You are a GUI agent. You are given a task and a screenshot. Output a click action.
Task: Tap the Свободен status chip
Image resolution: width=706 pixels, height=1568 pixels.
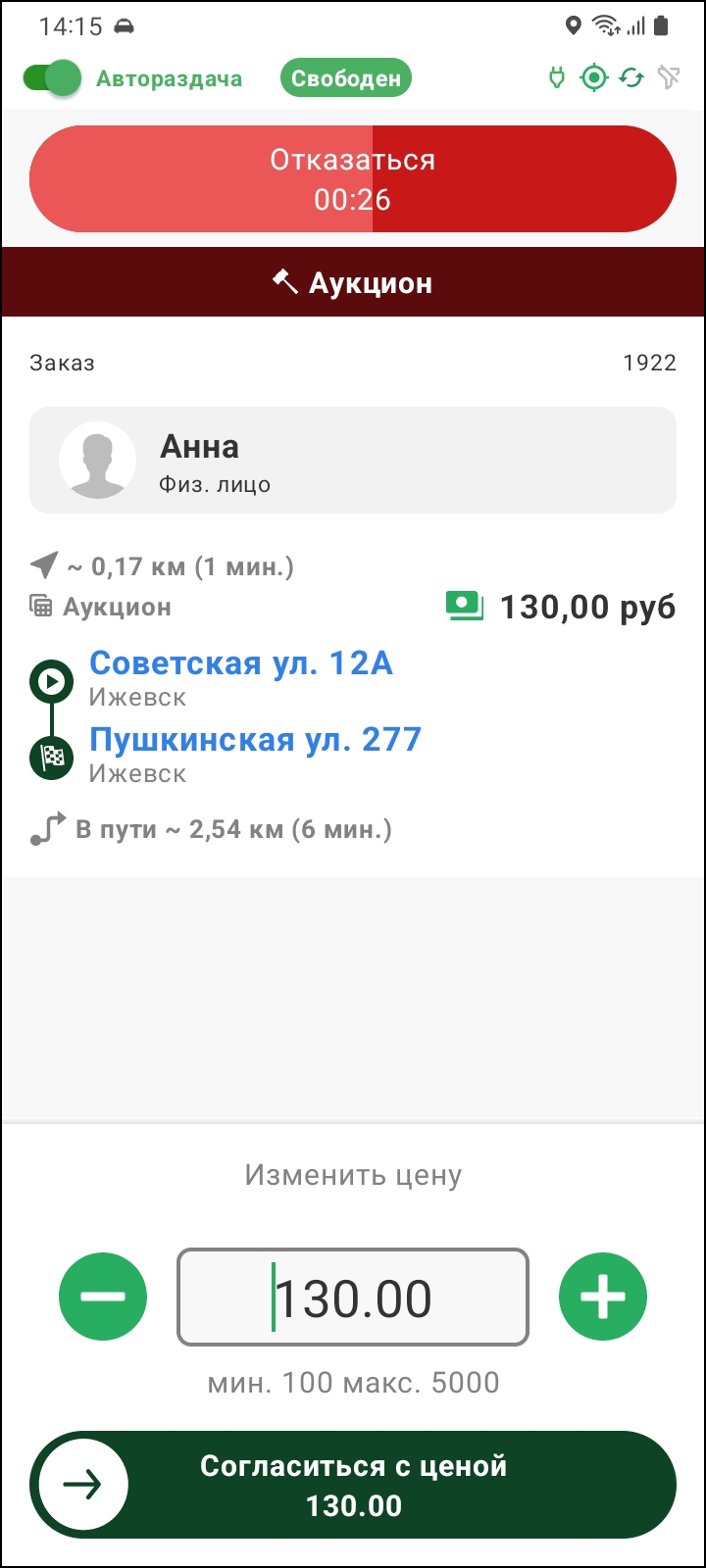point(345,78)
